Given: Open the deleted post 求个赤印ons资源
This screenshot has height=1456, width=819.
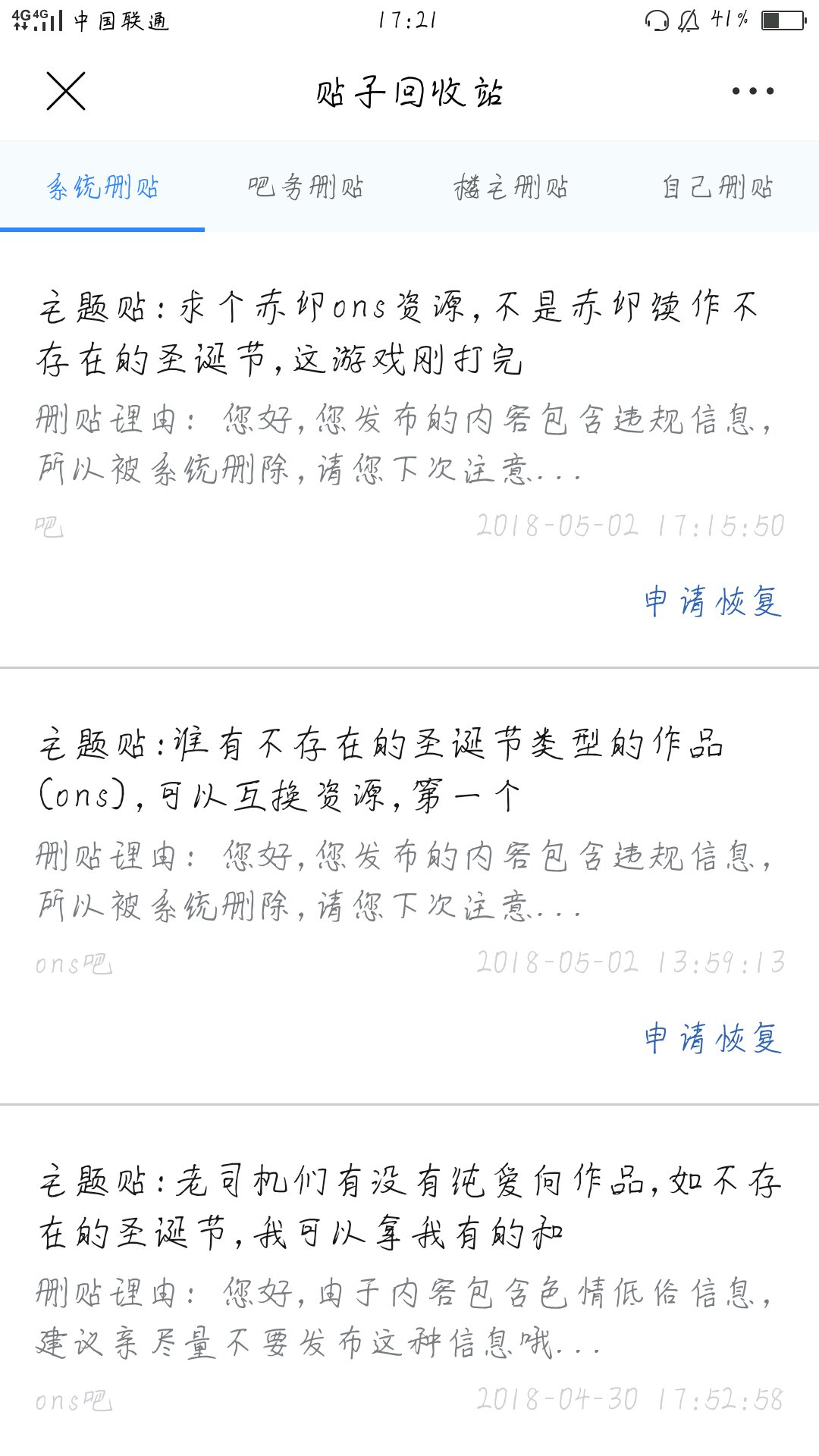Looking at the screenshot, I should click(x=398, y=334).
